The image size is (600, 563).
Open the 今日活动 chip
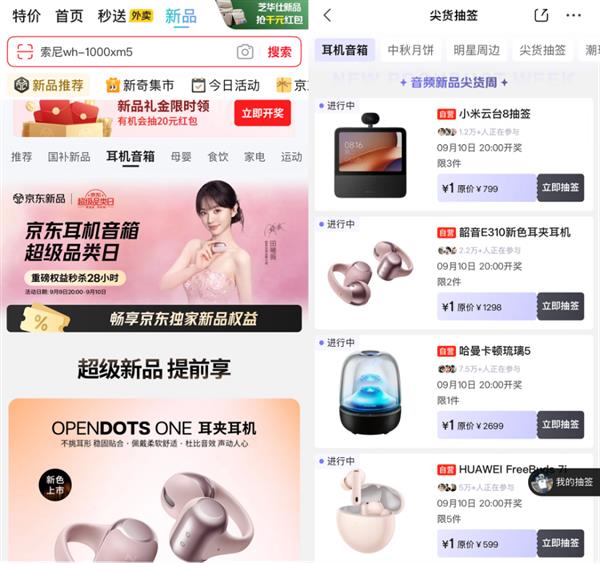226,85
